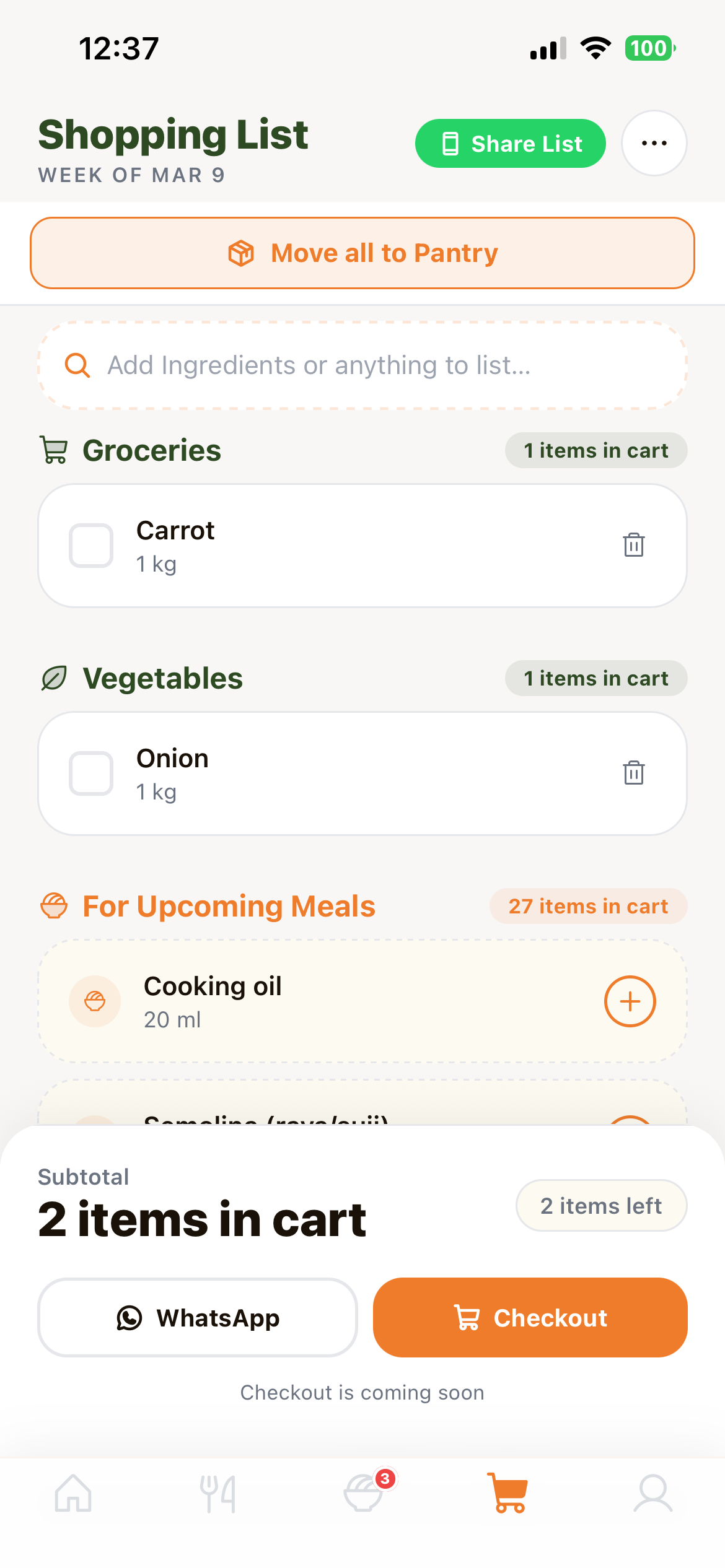Open the three-dot overflow menu

click(x=654, y=143)
